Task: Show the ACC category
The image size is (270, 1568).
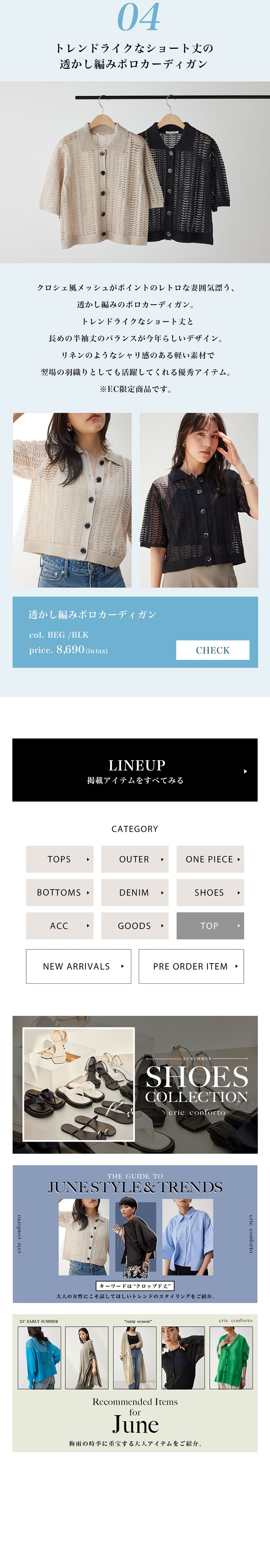Action: pos(60,926)
